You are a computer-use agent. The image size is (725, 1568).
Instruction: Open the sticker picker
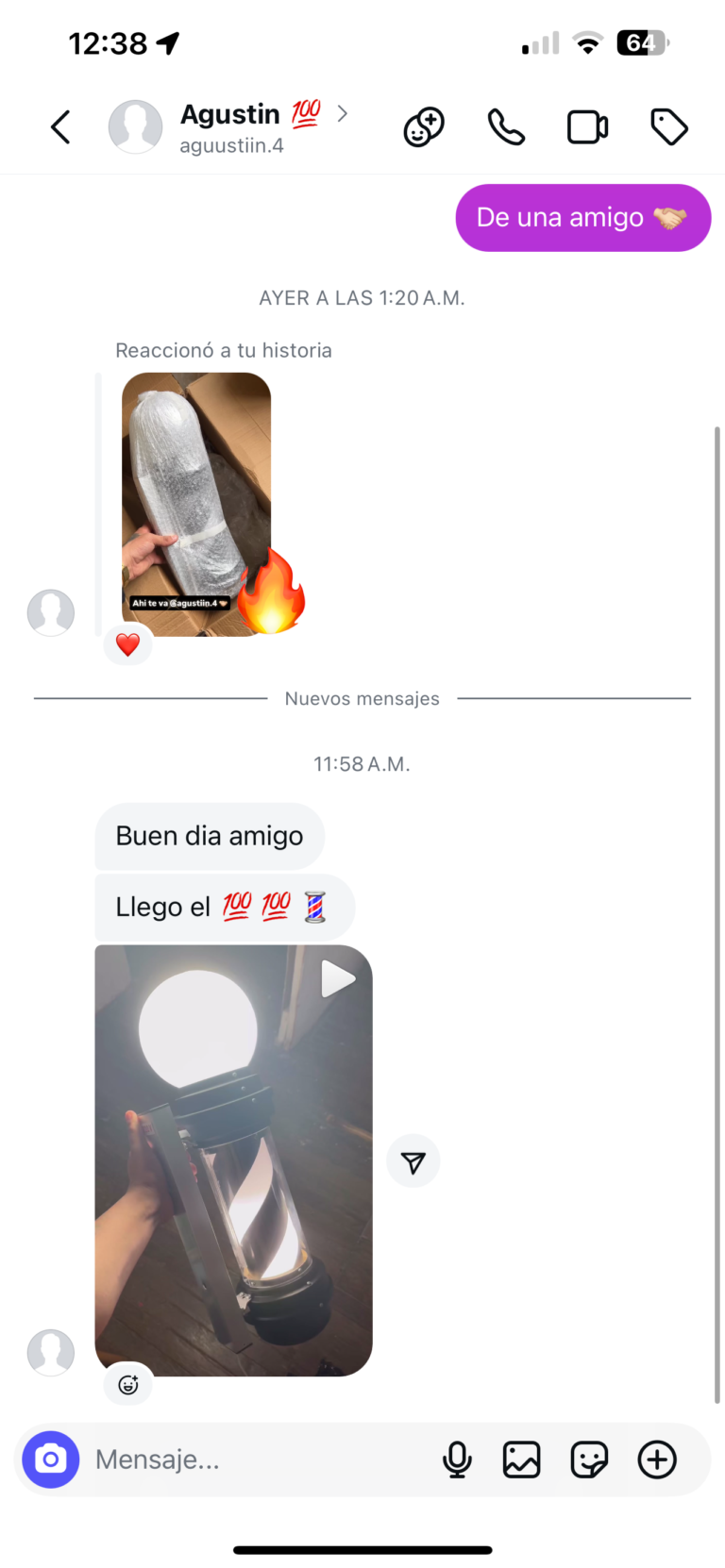coord(589,1460)
